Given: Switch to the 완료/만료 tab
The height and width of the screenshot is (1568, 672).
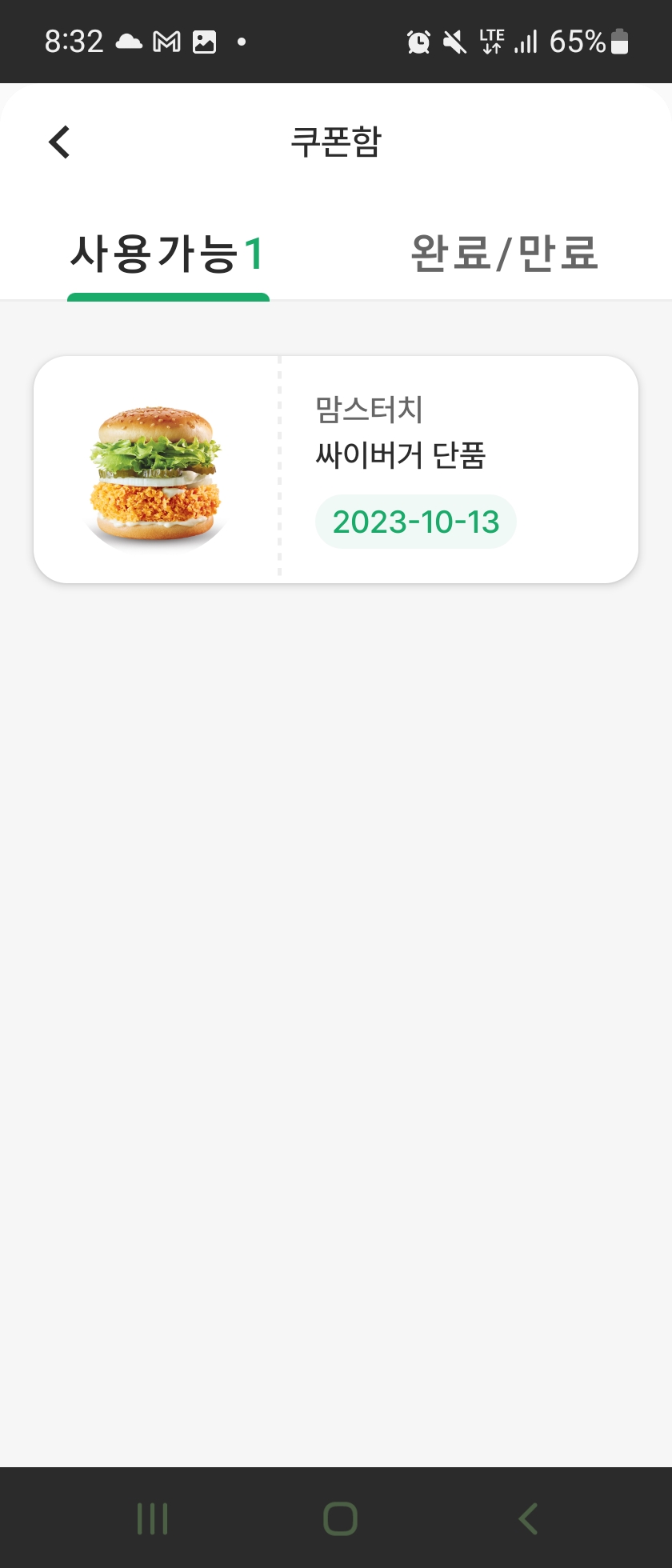Looking at the screenshot, I should 504,254.
